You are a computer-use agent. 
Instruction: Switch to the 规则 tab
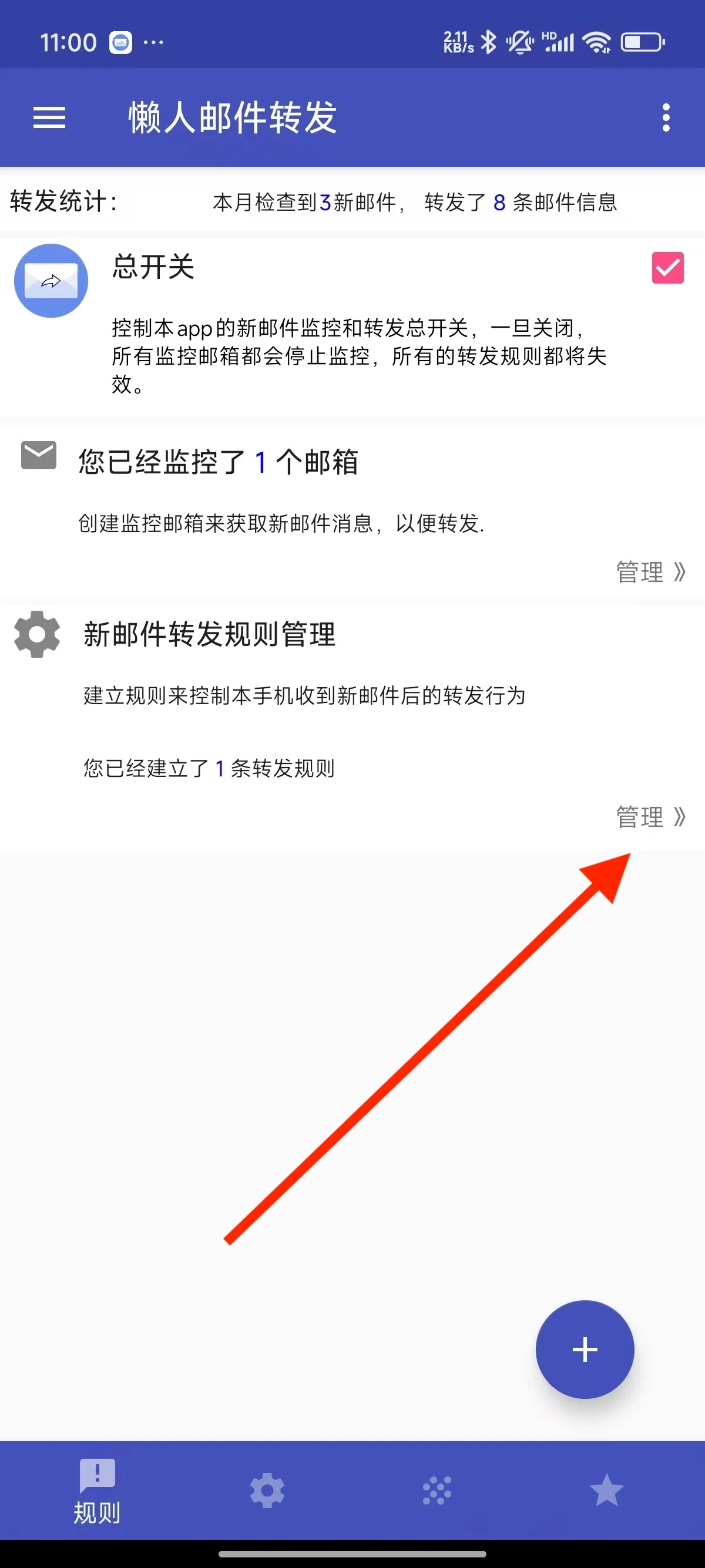(x=97, y=1491)
